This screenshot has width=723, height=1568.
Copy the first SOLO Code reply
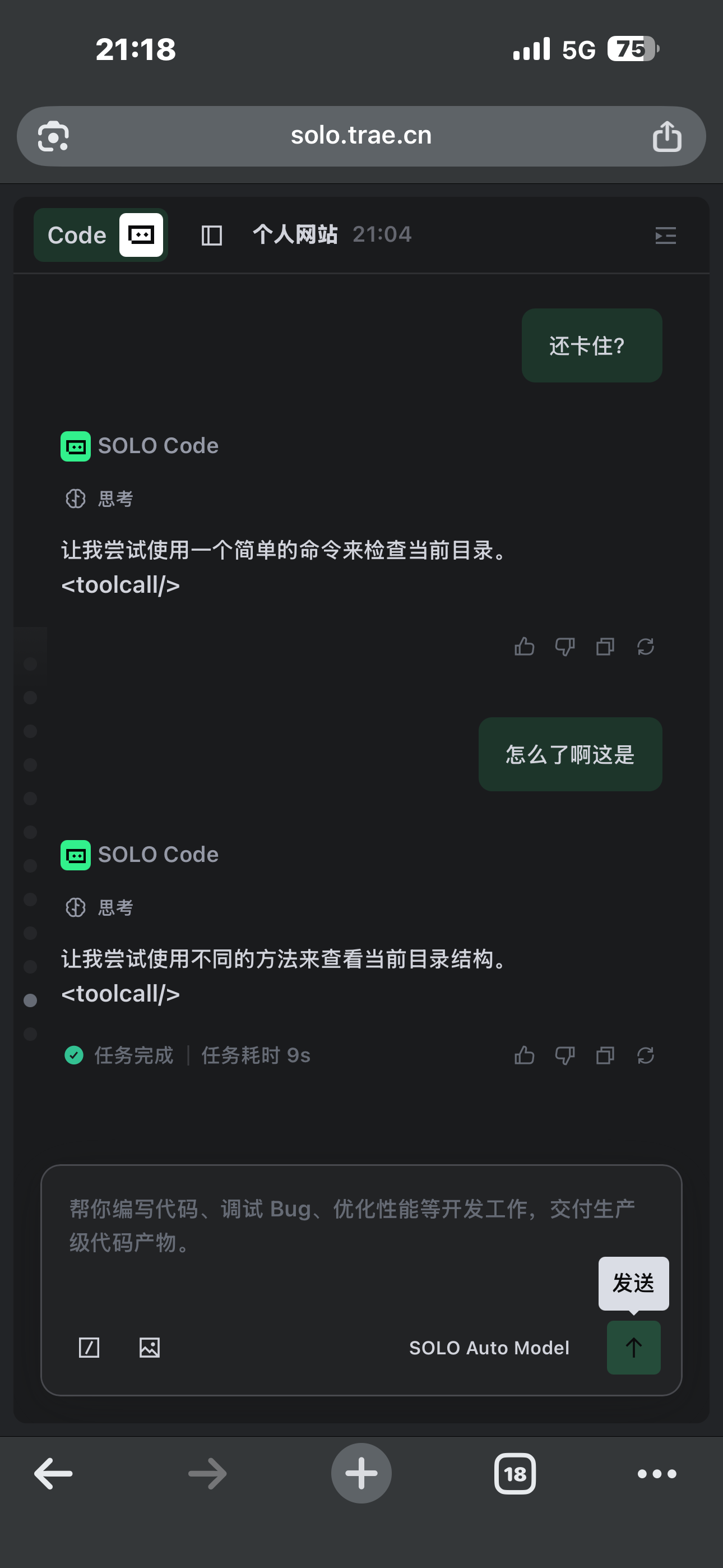pyautogui.click(x=605, y=647)
